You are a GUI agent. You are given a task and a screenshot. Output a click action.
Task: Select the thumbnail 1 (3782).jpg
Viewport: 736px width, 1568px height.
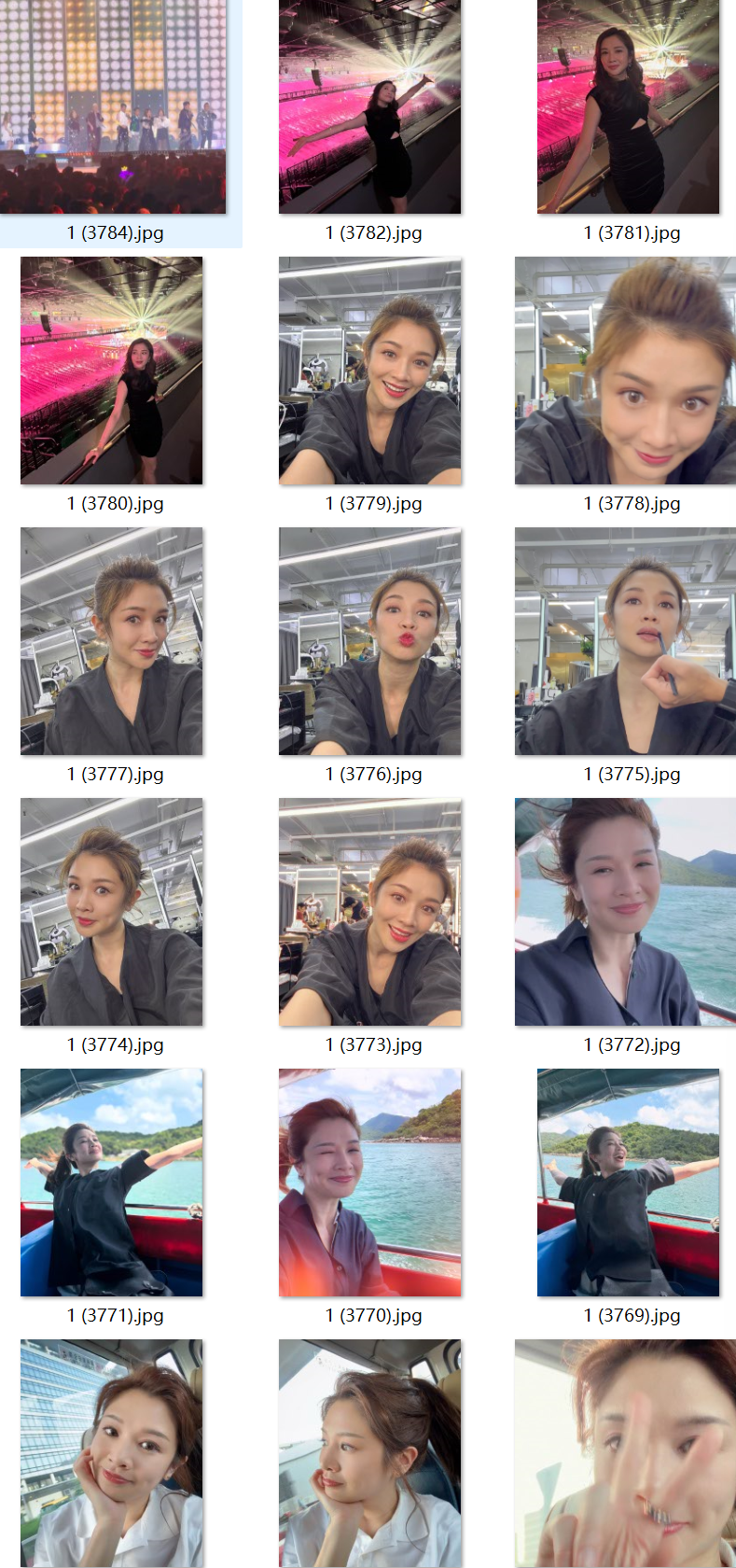(x=370, y=106)
